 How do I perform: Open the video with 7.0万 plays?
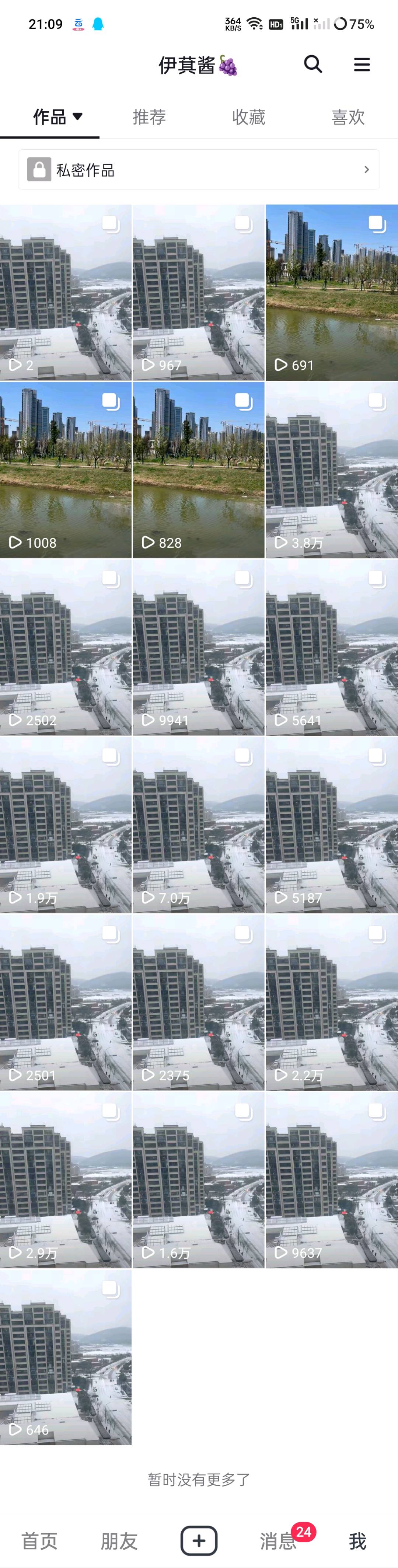[x=198, y=825]
